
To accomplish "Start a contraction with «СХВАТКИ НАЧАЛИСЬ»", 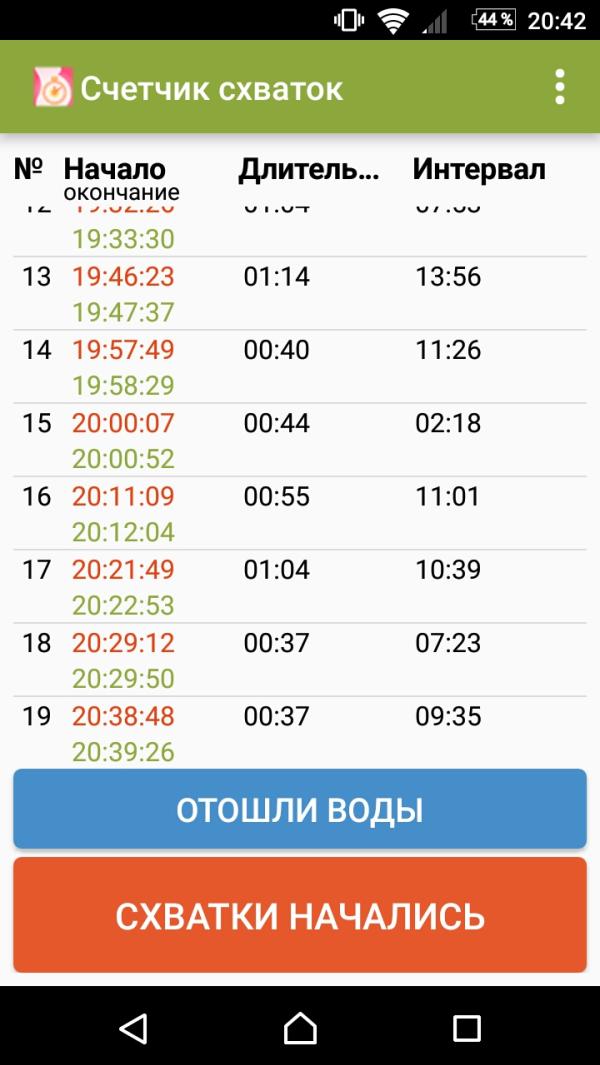I will 300,915.
